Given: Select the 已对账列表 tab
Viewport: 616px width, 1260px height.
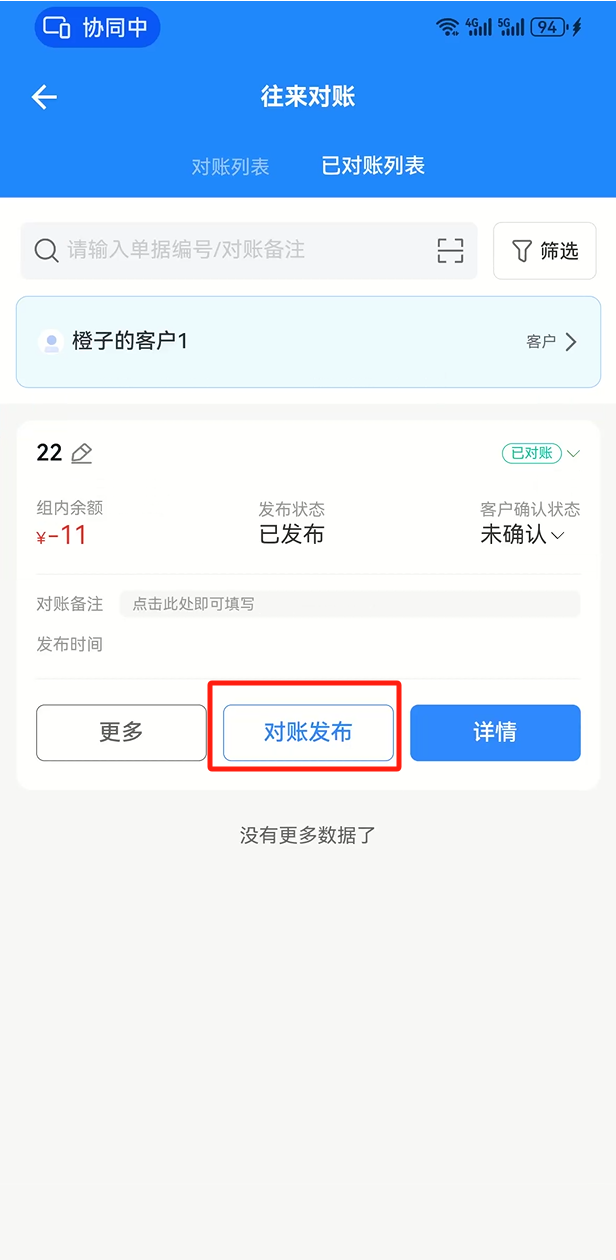Looking at the screenshot, I should point(373,166).
